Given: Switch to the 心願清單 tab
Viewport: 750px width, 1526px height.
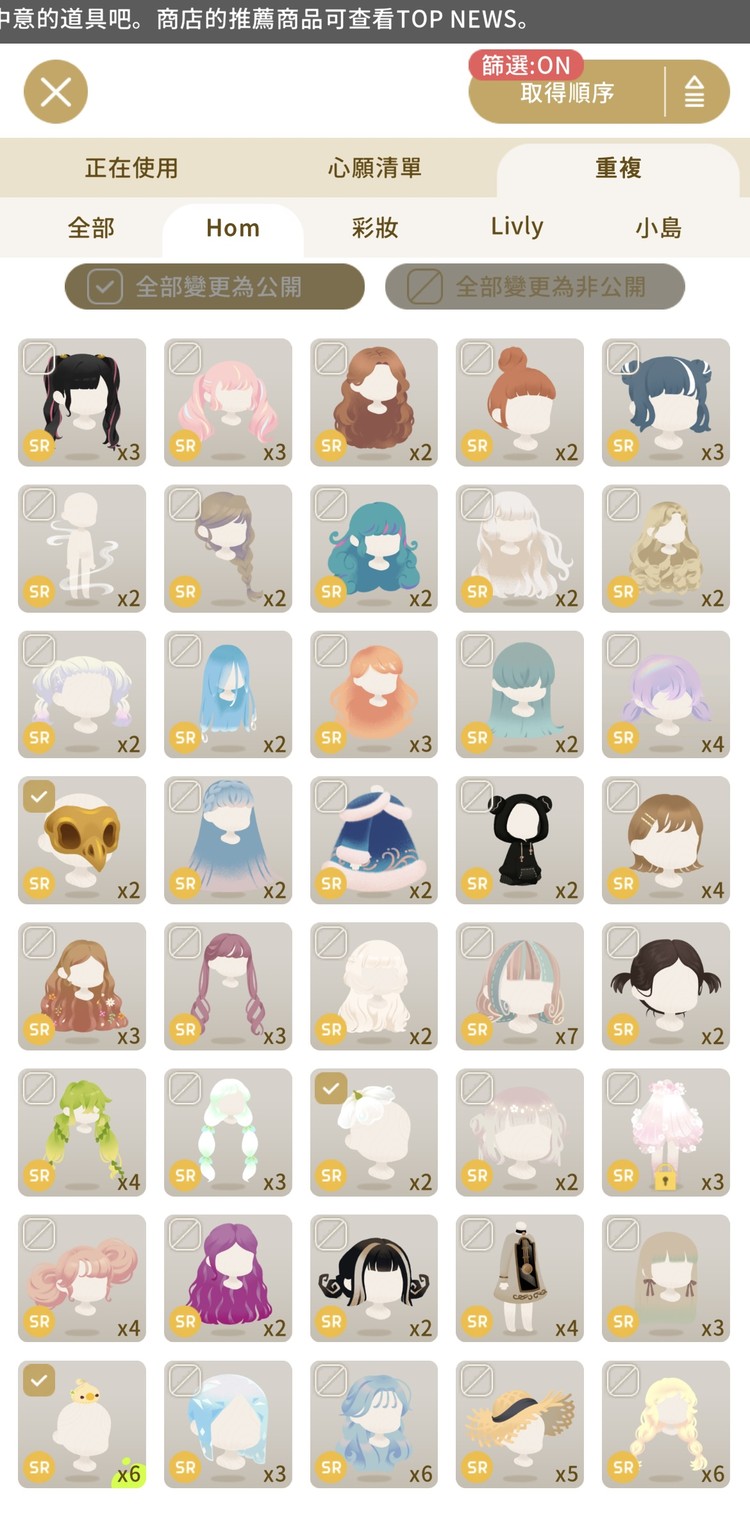Looking at the screenshot, I should pos(375,168).
